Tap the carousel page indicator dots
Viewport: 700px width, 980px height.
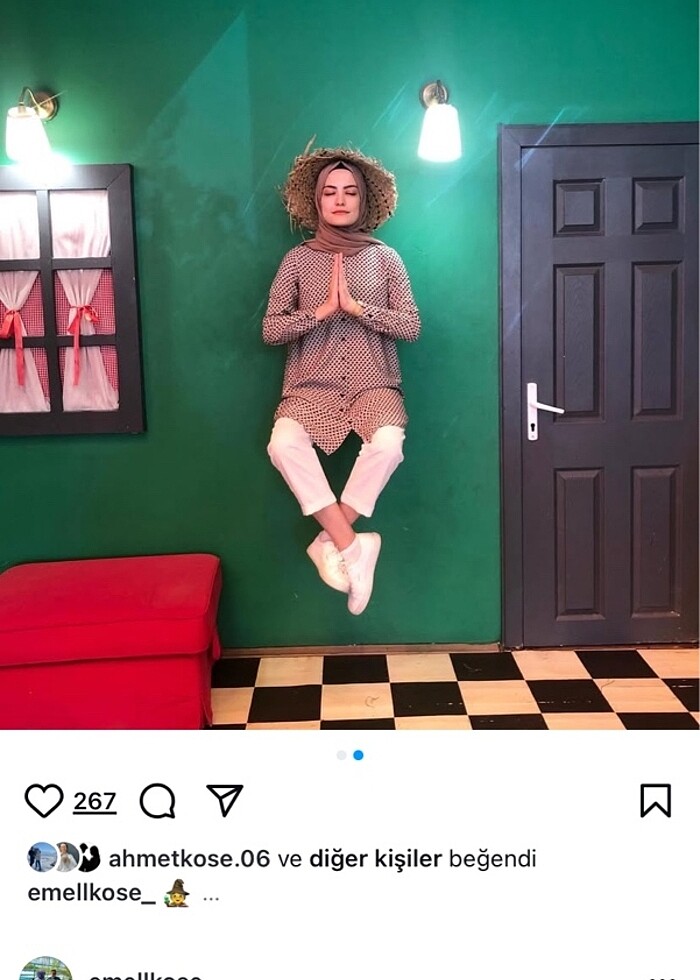click(350, 755)
